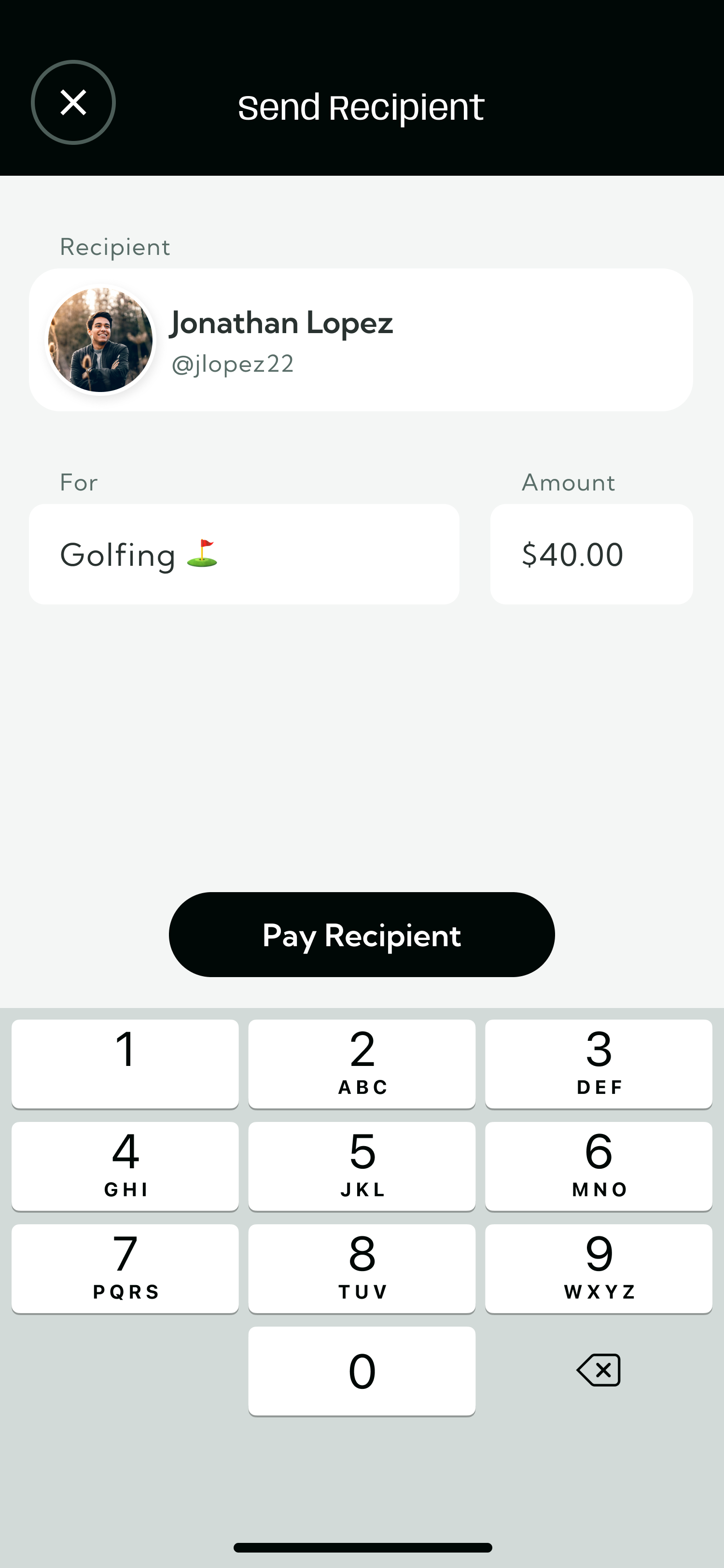Enter 2 on the number pad

pos(362,1064)
